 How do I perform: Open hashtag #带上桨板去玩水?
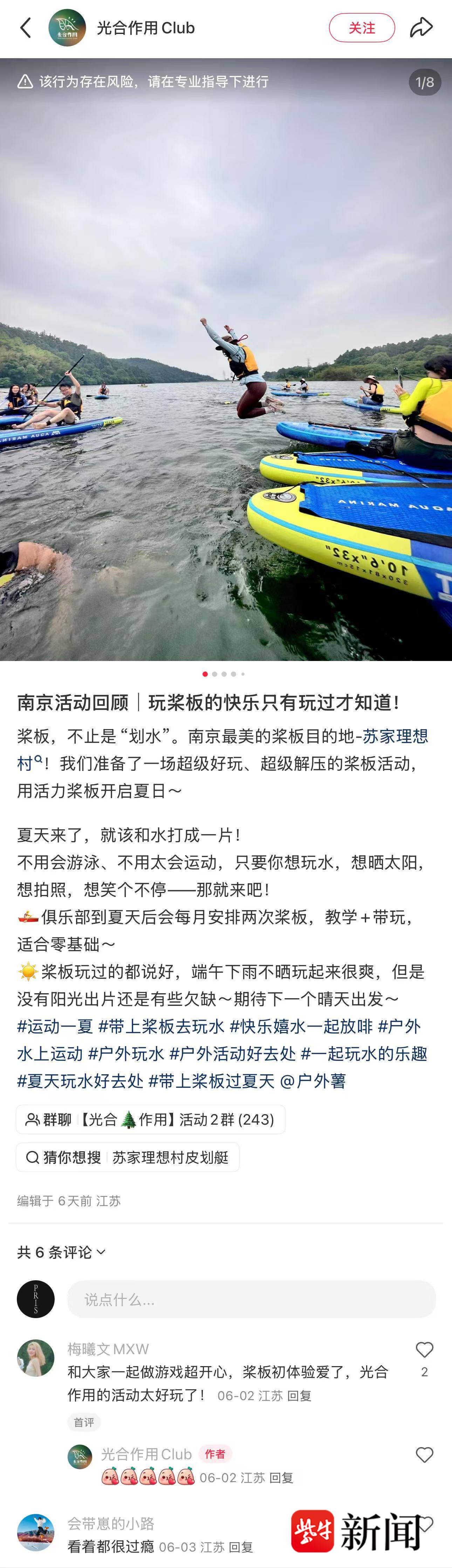pos(161,1026)
